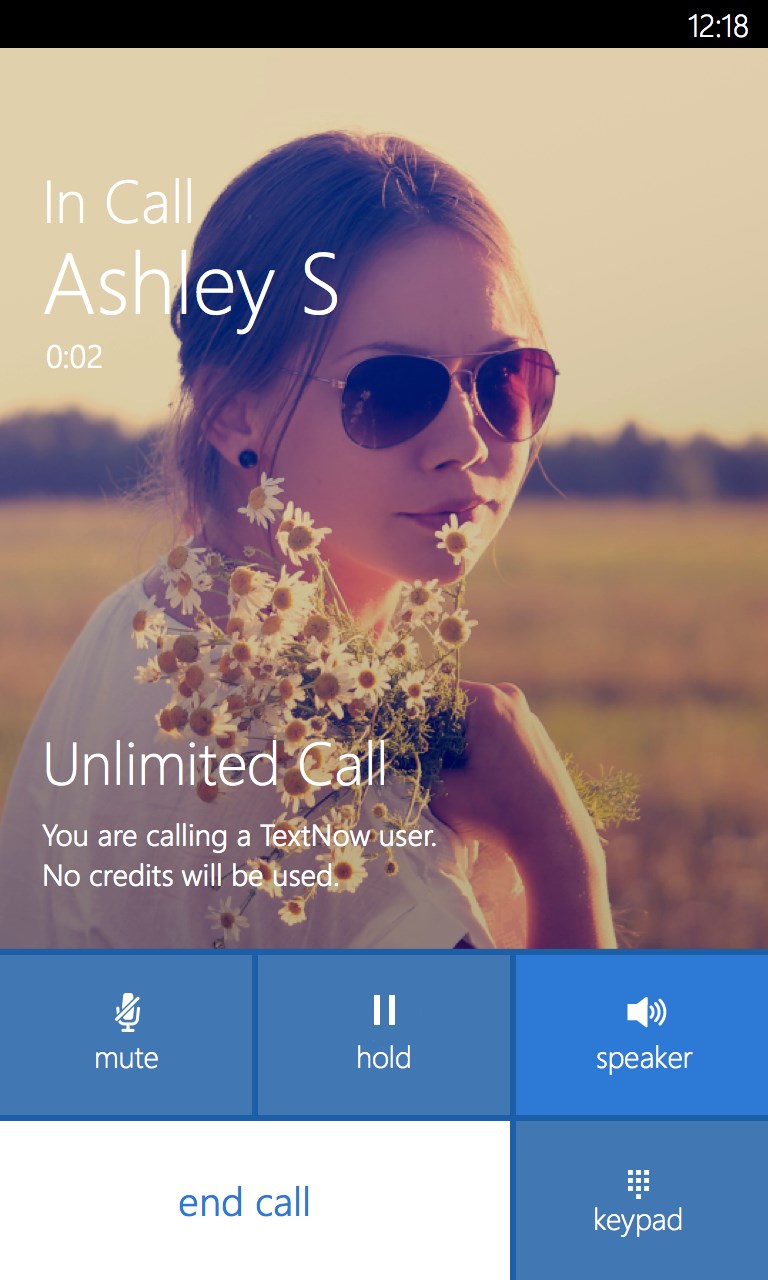This screenshot has height=1280, width=768.
Task: Toggle the speaker button
Action: (642, 1034)
